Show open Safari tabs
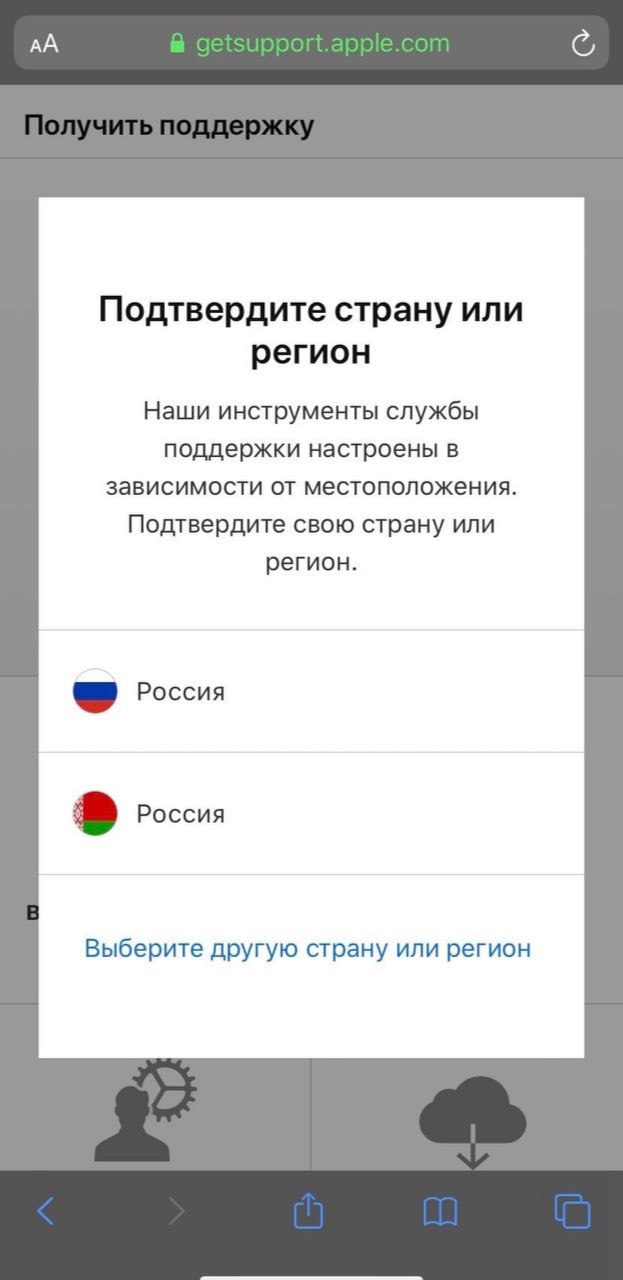Viewport: 623px width, 1280px height. pos(573,1212)
